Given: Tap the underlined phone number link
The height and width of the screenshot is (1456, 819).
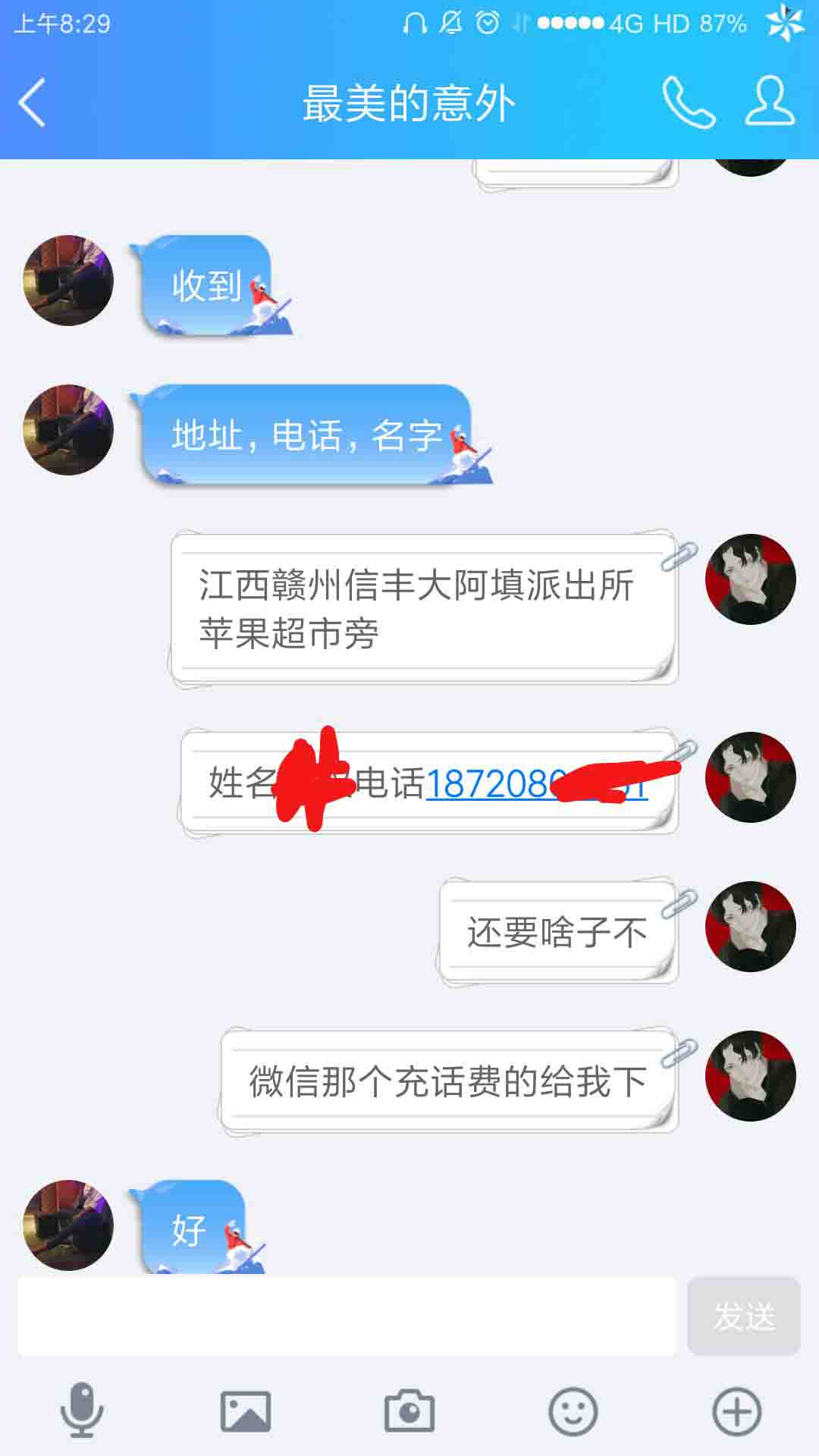Looking at the screenshot, I should coord(537,783).
